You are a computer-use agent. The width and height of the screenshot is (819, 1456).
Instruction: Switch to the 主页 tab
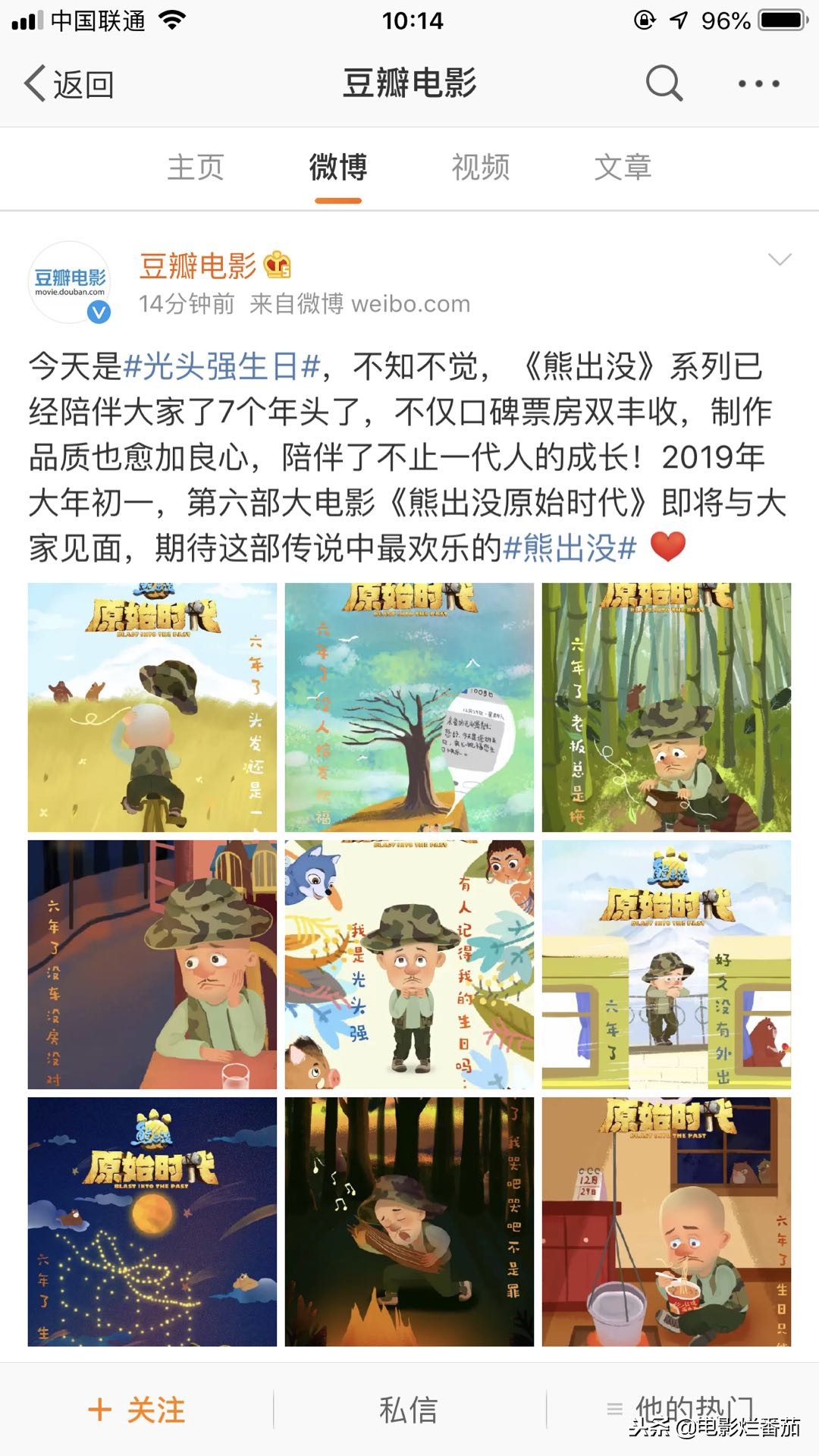pos(196,168)
